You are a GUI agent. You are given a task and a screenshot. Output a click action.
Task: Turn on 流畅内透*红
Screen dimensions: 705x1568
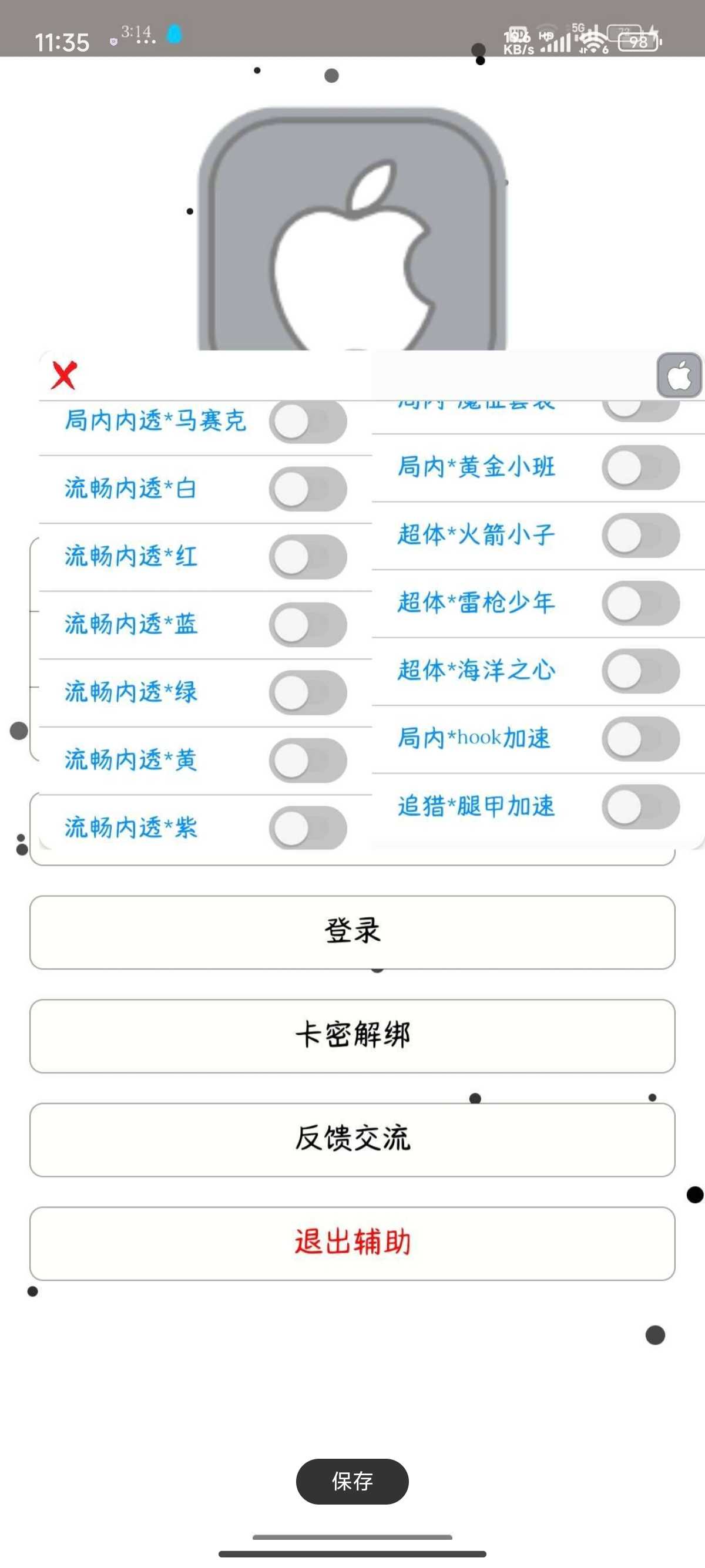click(x=308, y=557)
